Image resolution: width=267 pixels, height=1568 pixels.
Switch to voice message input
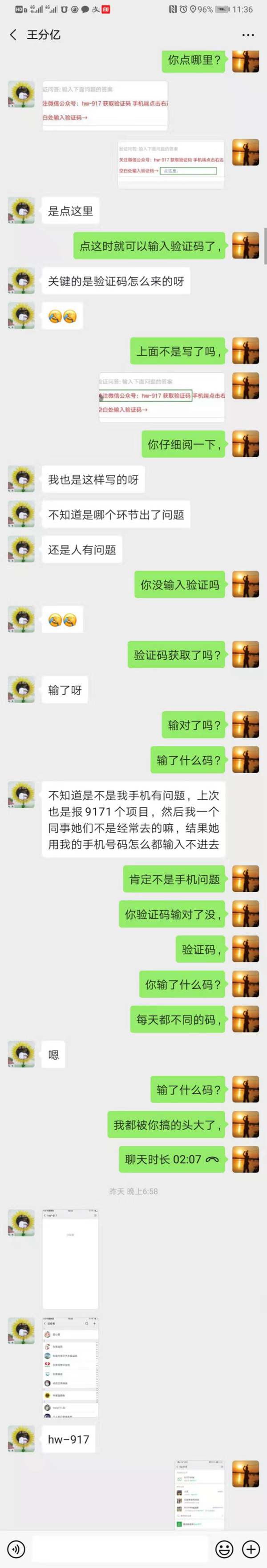click(16, 1548)
